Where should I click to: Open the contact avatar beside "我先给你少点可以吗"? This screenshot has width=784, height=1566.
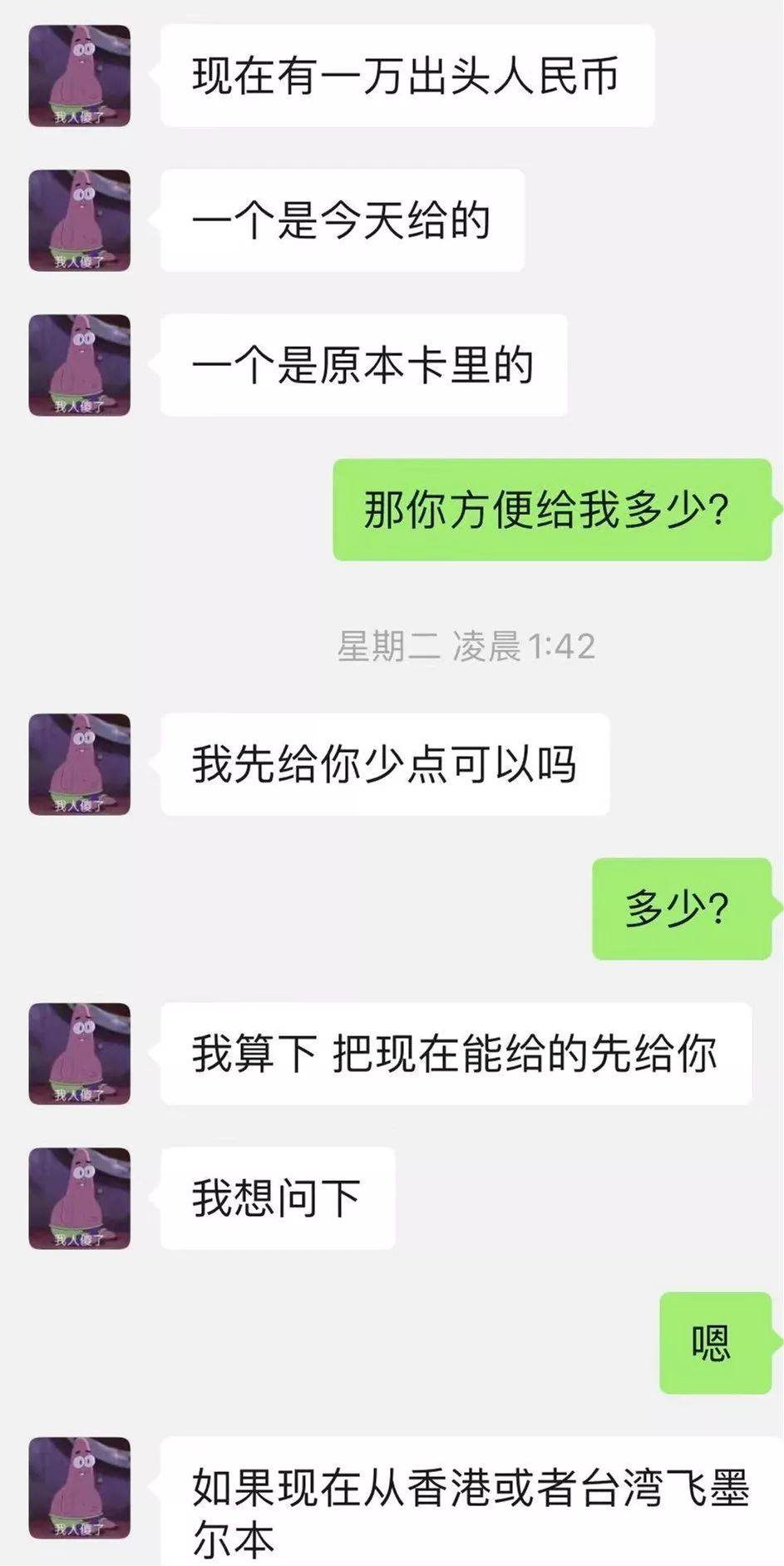[x=80, y=764]
